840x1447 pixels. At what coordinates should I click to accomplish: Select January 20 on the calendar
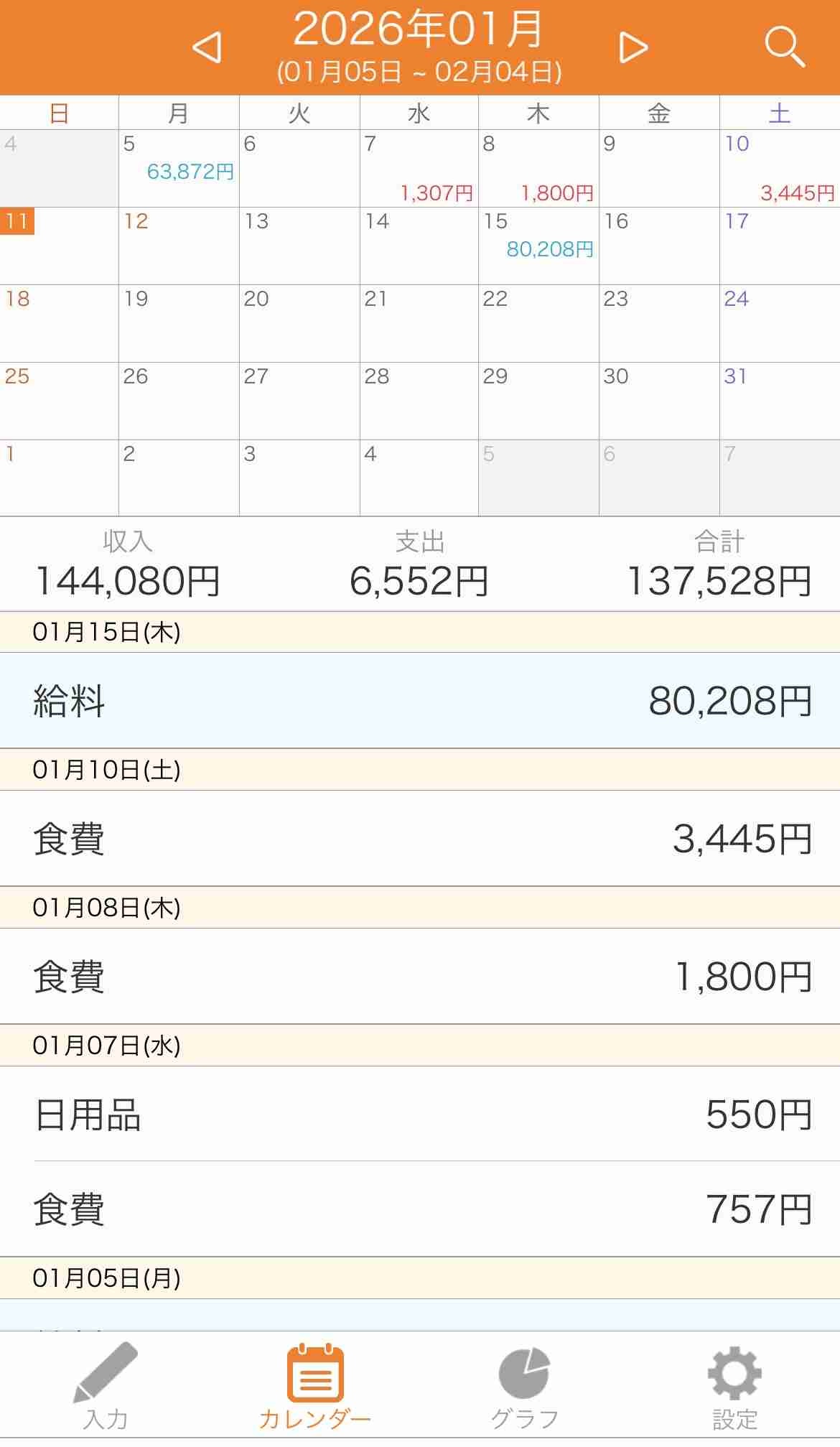pyautogui.click(x=299, y=323)
